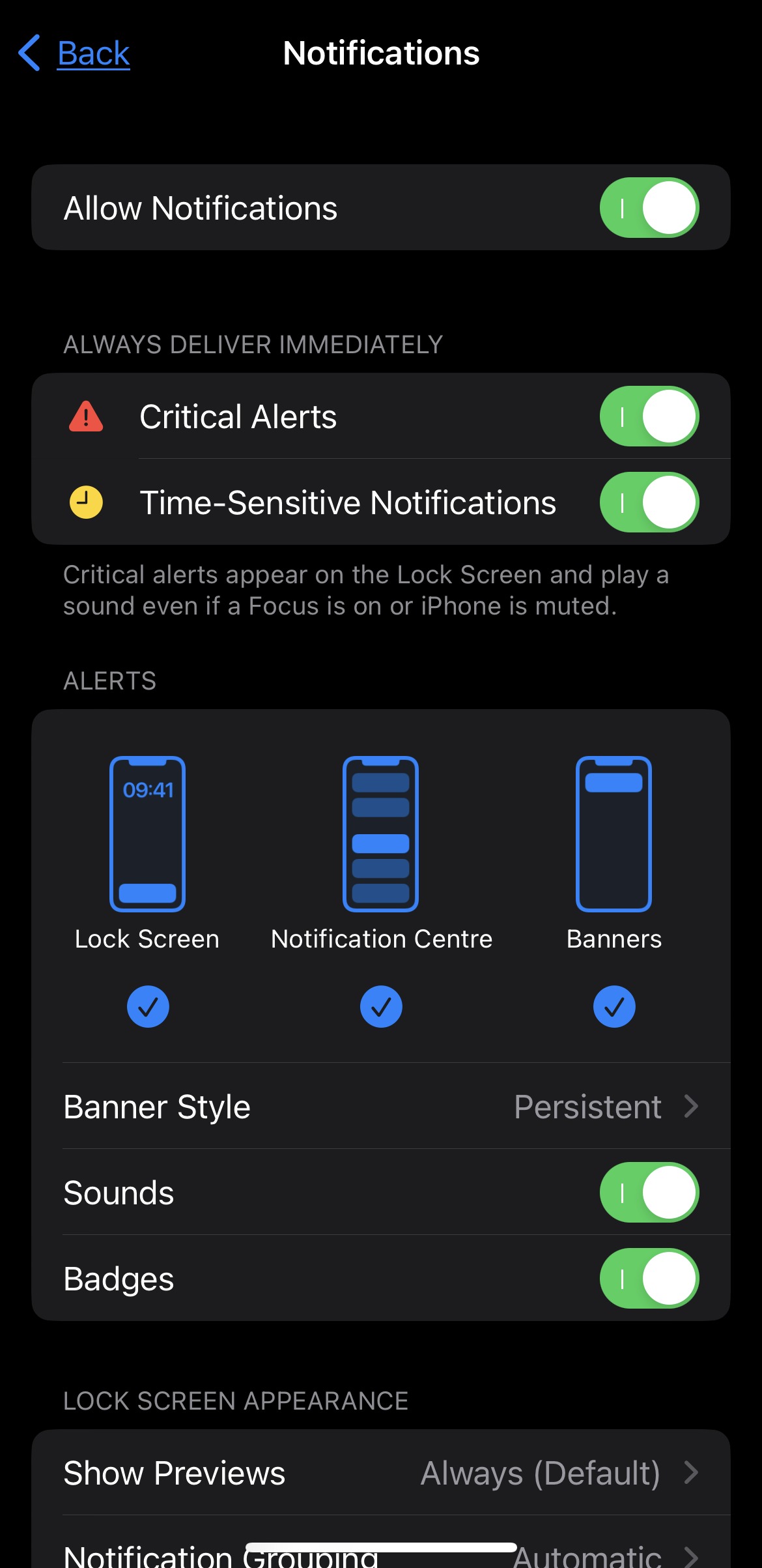762x1568 pixels.
Task: Disable Time-Sensitive Notifications
Action: click(x=649, y=502)
